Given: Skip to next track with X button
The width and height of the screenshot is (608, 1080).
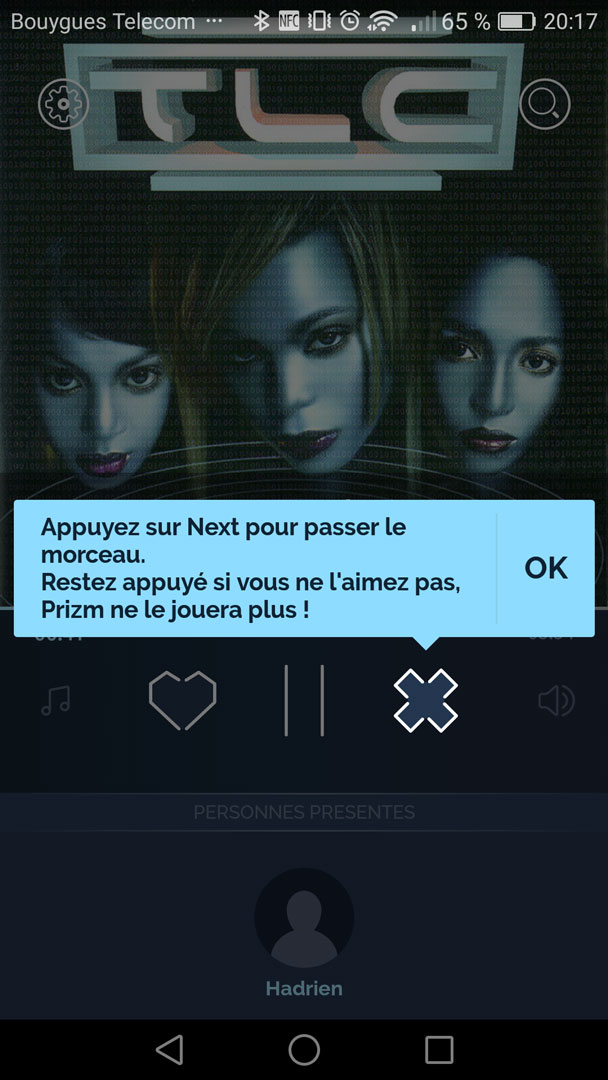Looking at the screenshot, I should [x=426, y=700].
